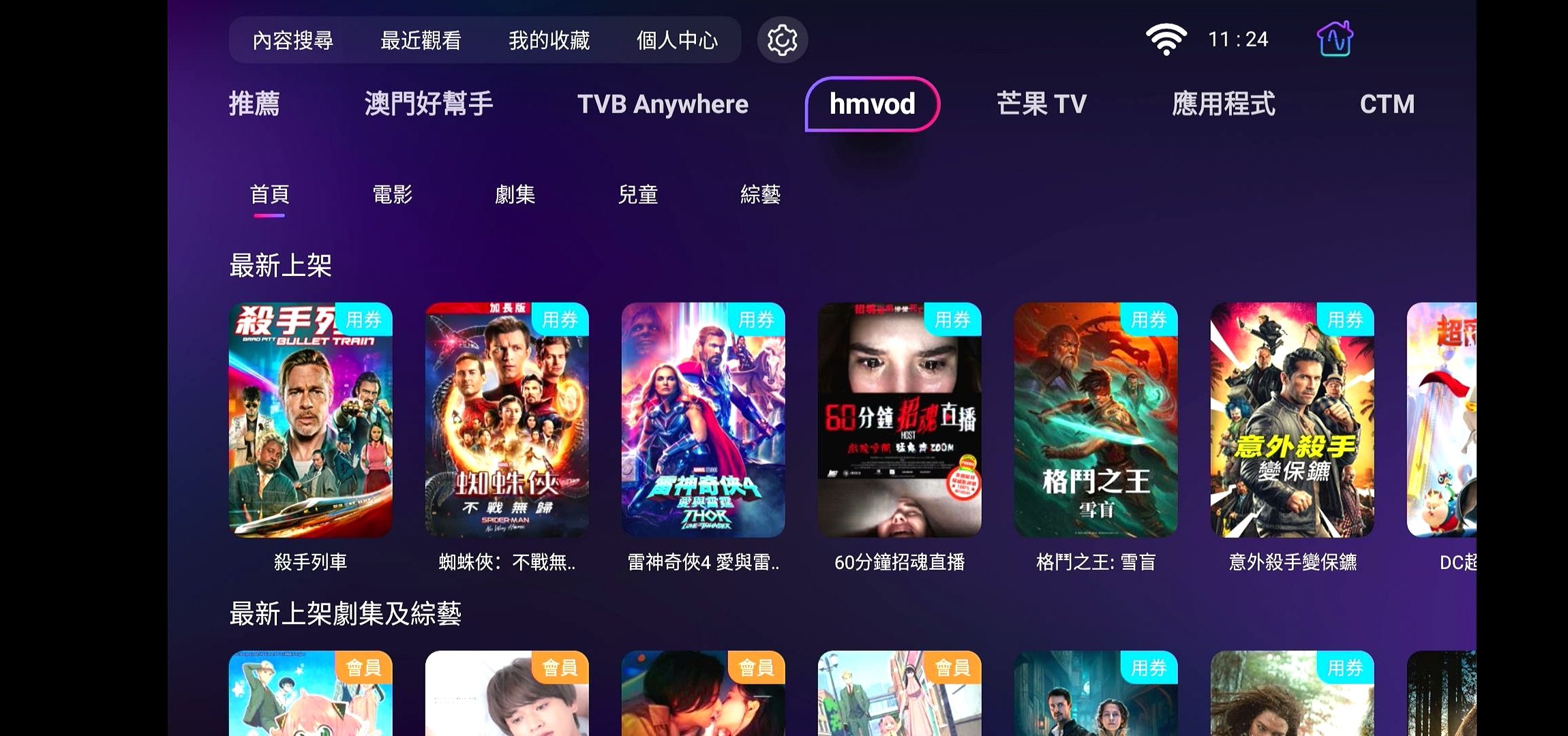Image resolution: width=1568 pixels, height=736 pixels.
Task: Open 內容搜尋 content search
Action: click(292, 40)
